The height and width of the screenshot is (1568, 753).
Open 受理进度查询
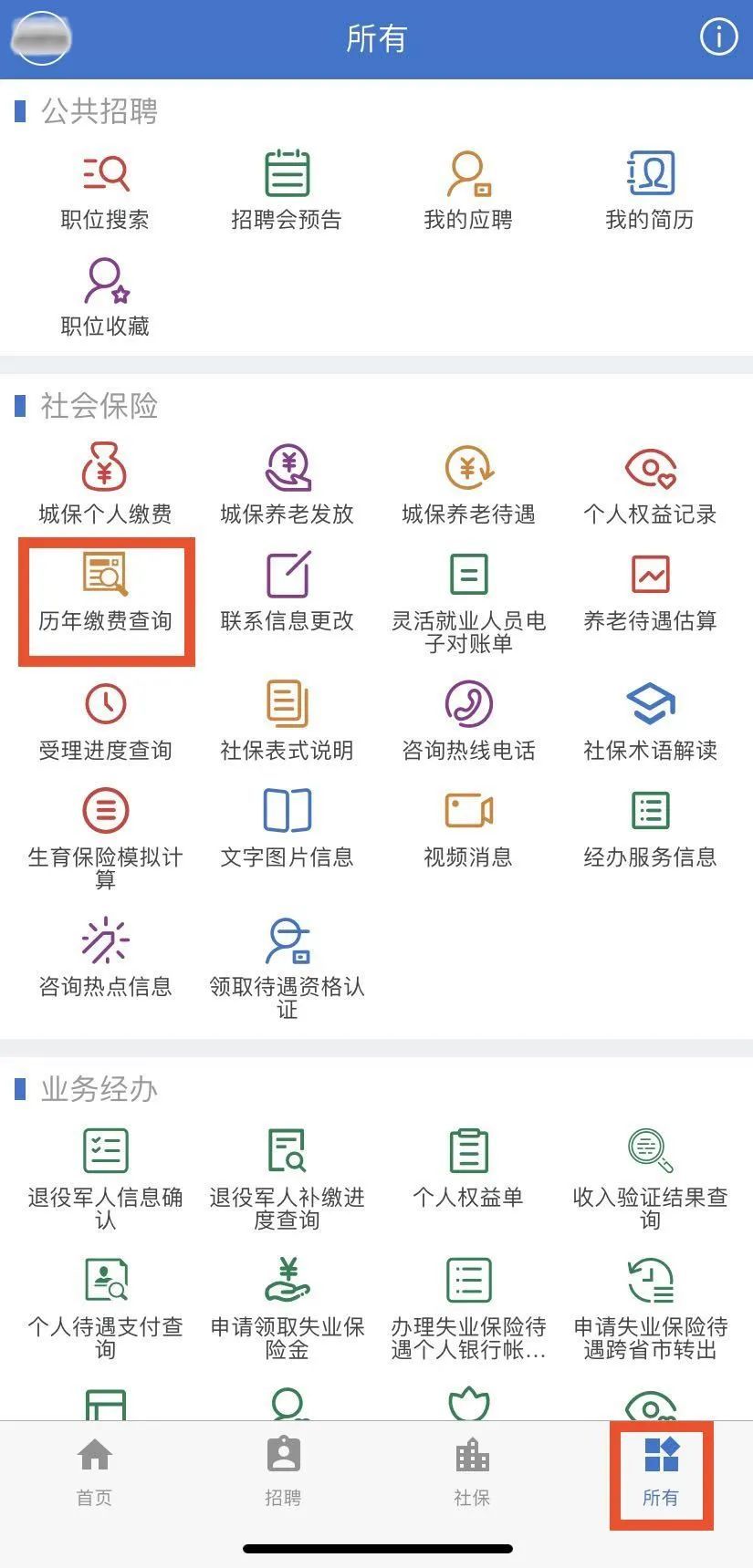(x=105, y=721)
